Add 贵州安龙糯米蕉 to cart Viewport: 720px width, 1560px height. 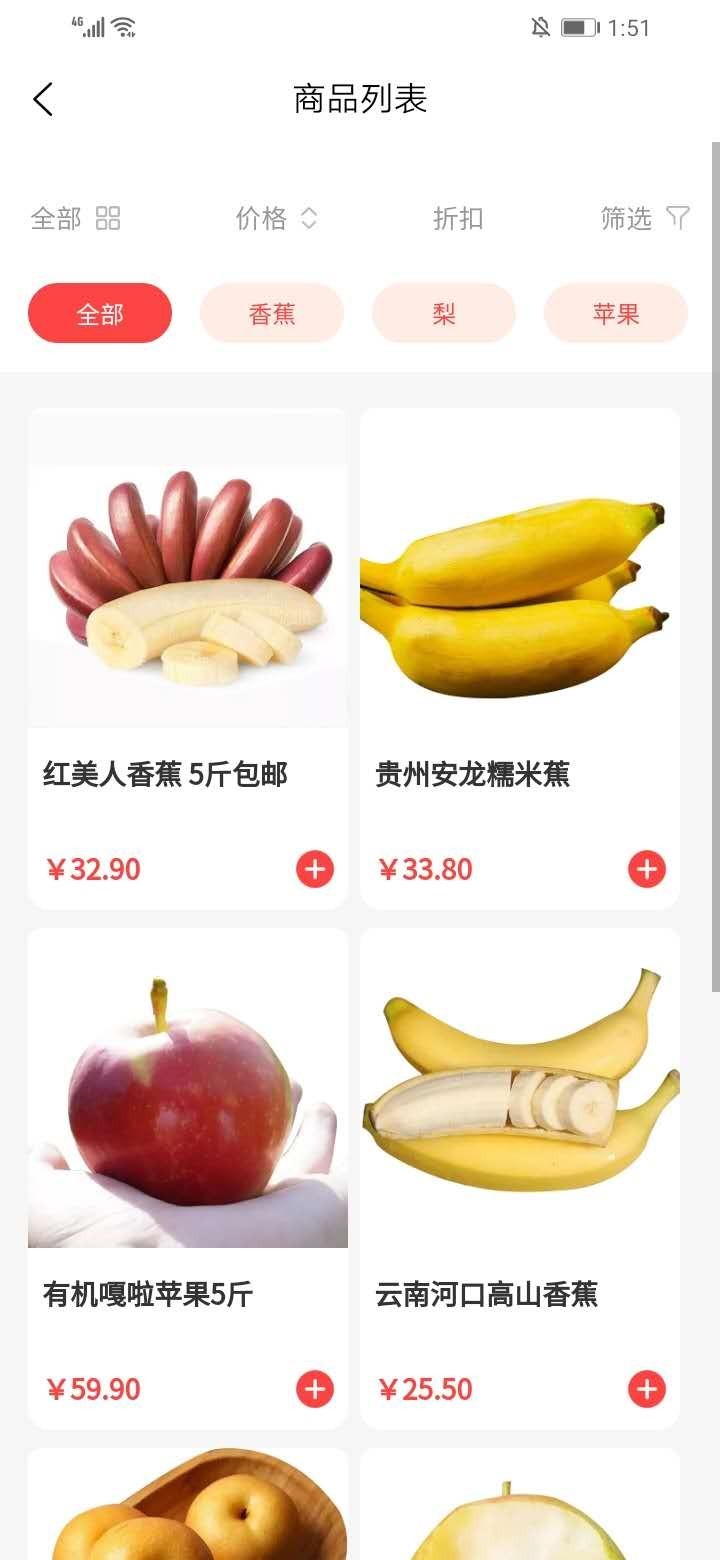click(x=647, y=869)
